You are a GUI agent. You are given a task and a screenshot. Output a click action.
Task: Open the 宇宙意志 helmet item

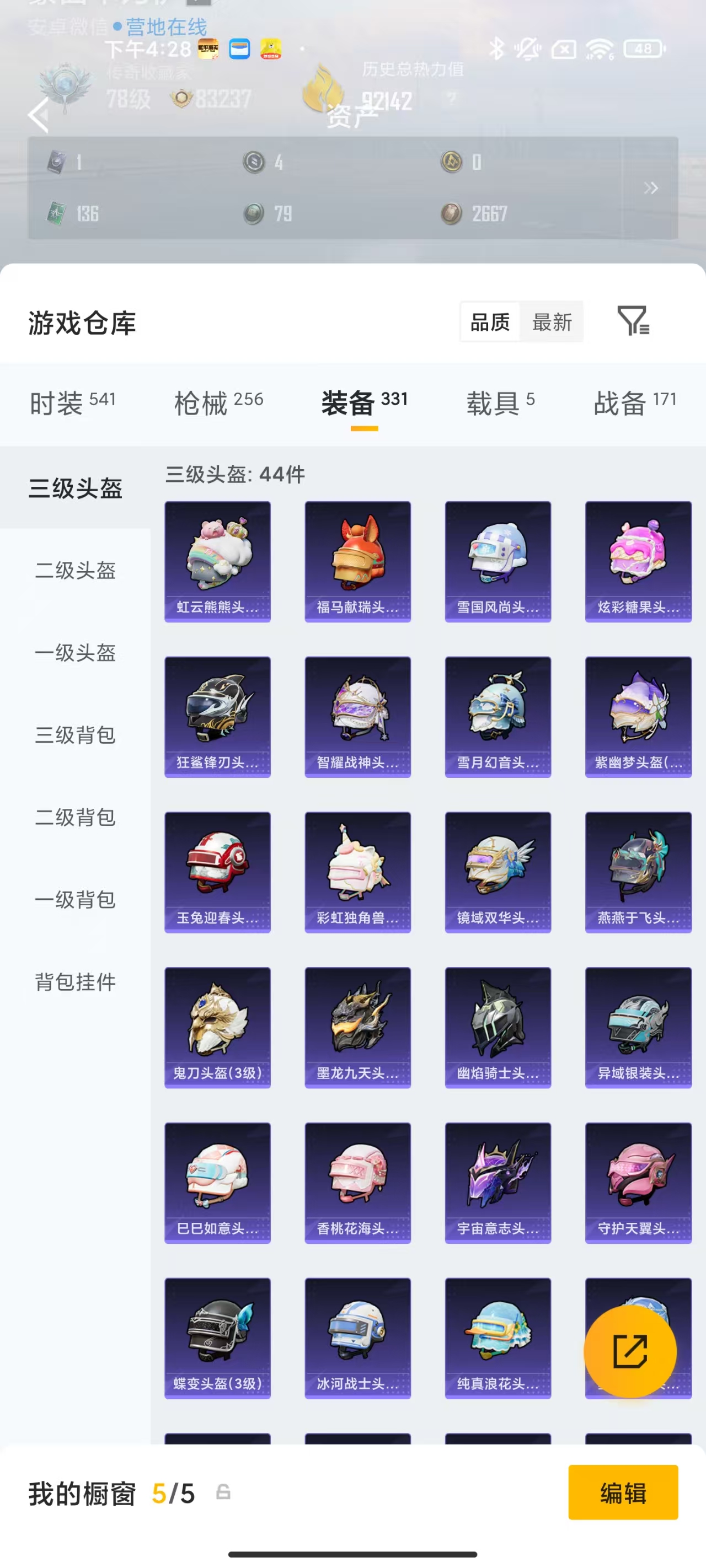pos(498,1182)
